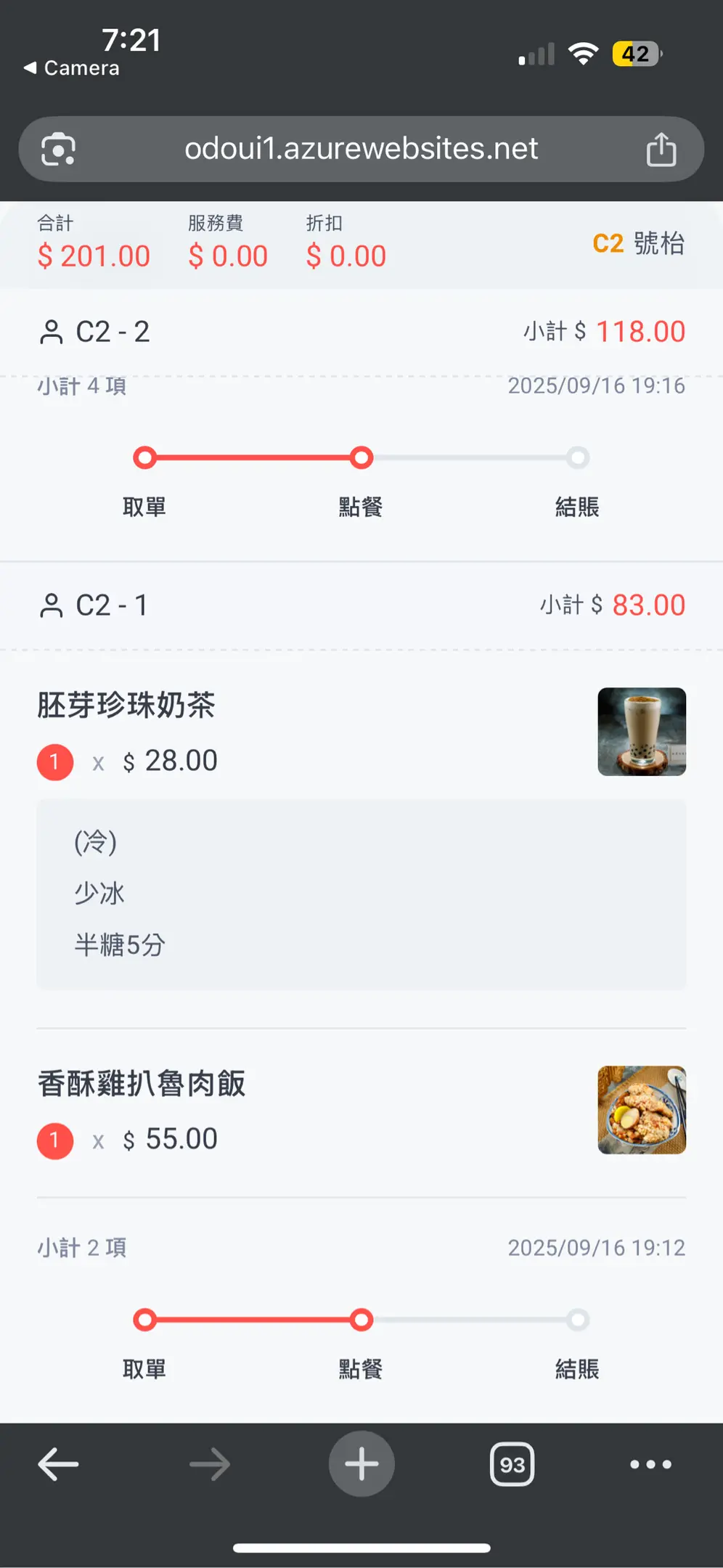Viewport: 723px width, 1568px height.
Task: Go back to the previous page
Action: tap(58, 1464)
